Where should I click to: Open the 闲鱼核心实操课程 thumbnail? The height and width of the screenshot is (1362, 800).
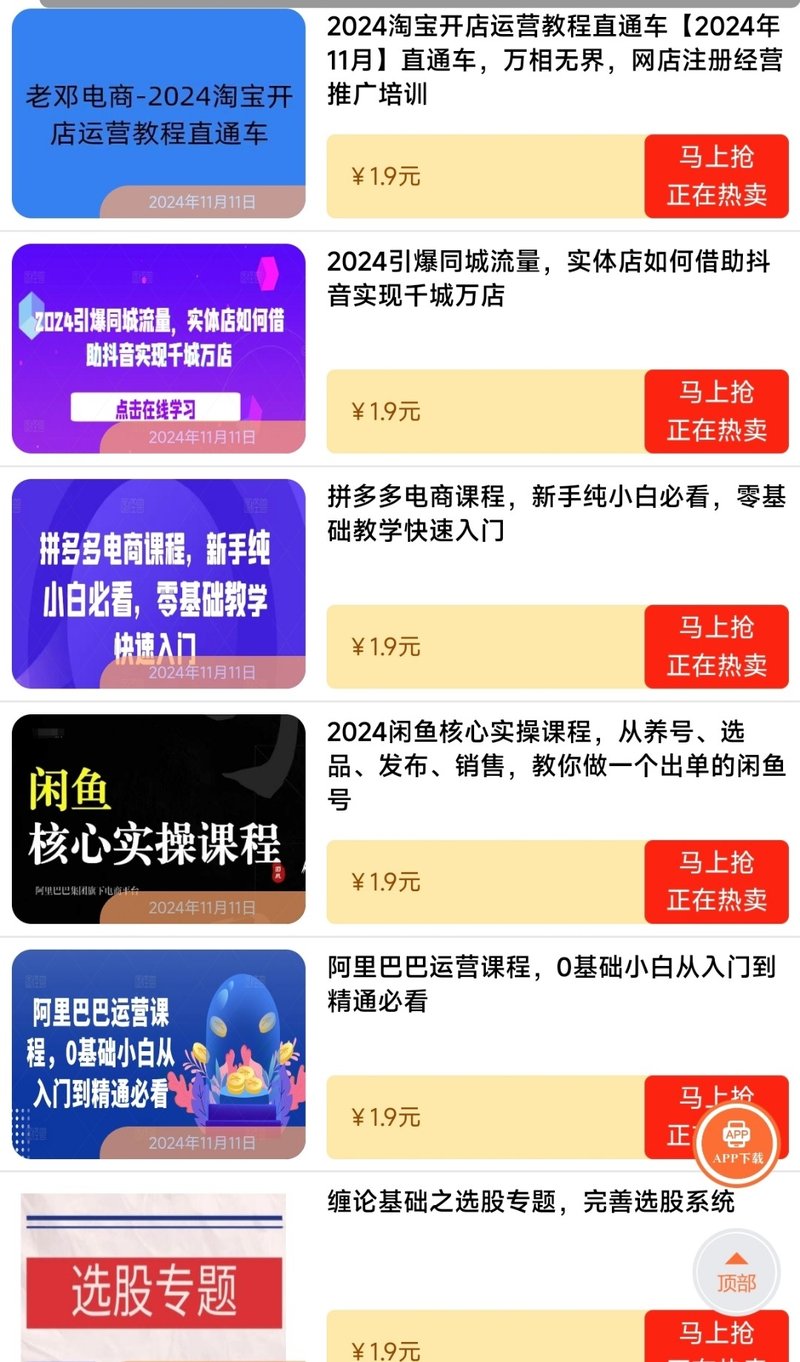pos(158,818)
